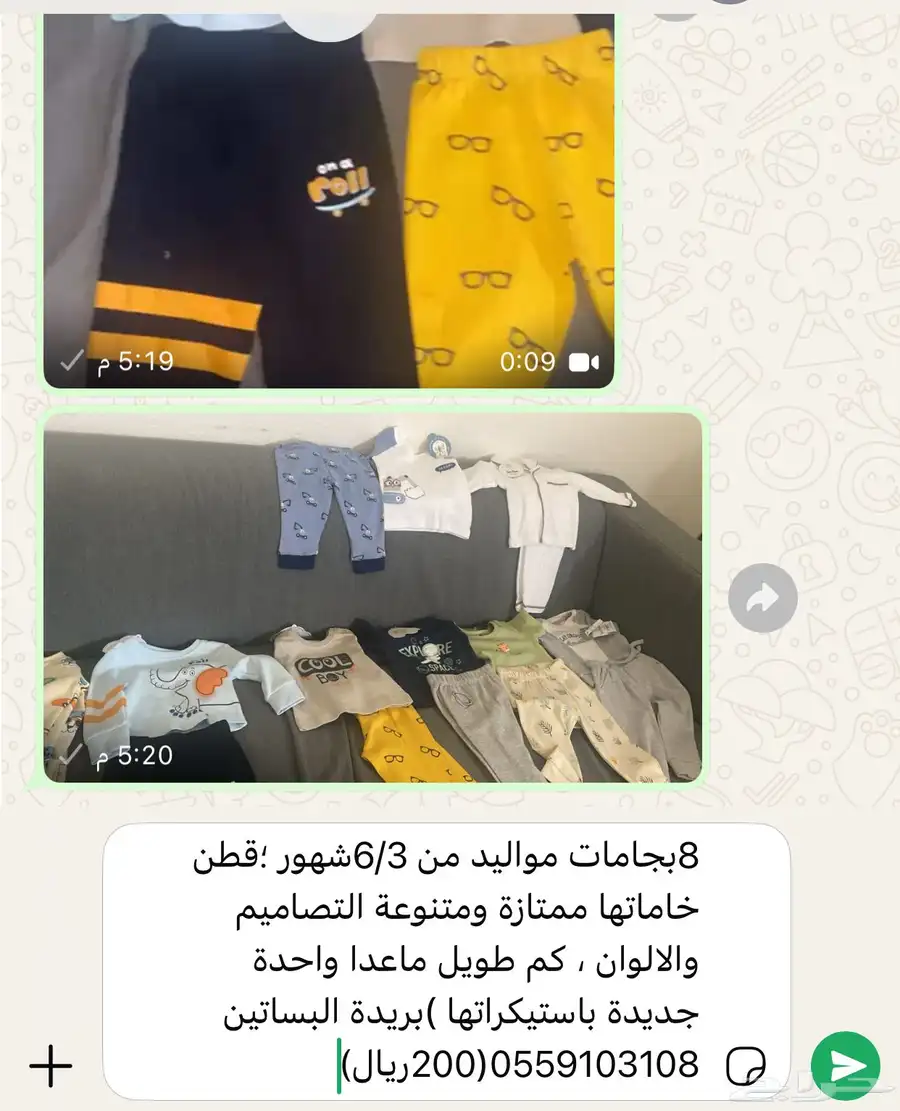The image size is (900, 1111).
Task: Play the 0:09 video message
Action: pos(328,200)
